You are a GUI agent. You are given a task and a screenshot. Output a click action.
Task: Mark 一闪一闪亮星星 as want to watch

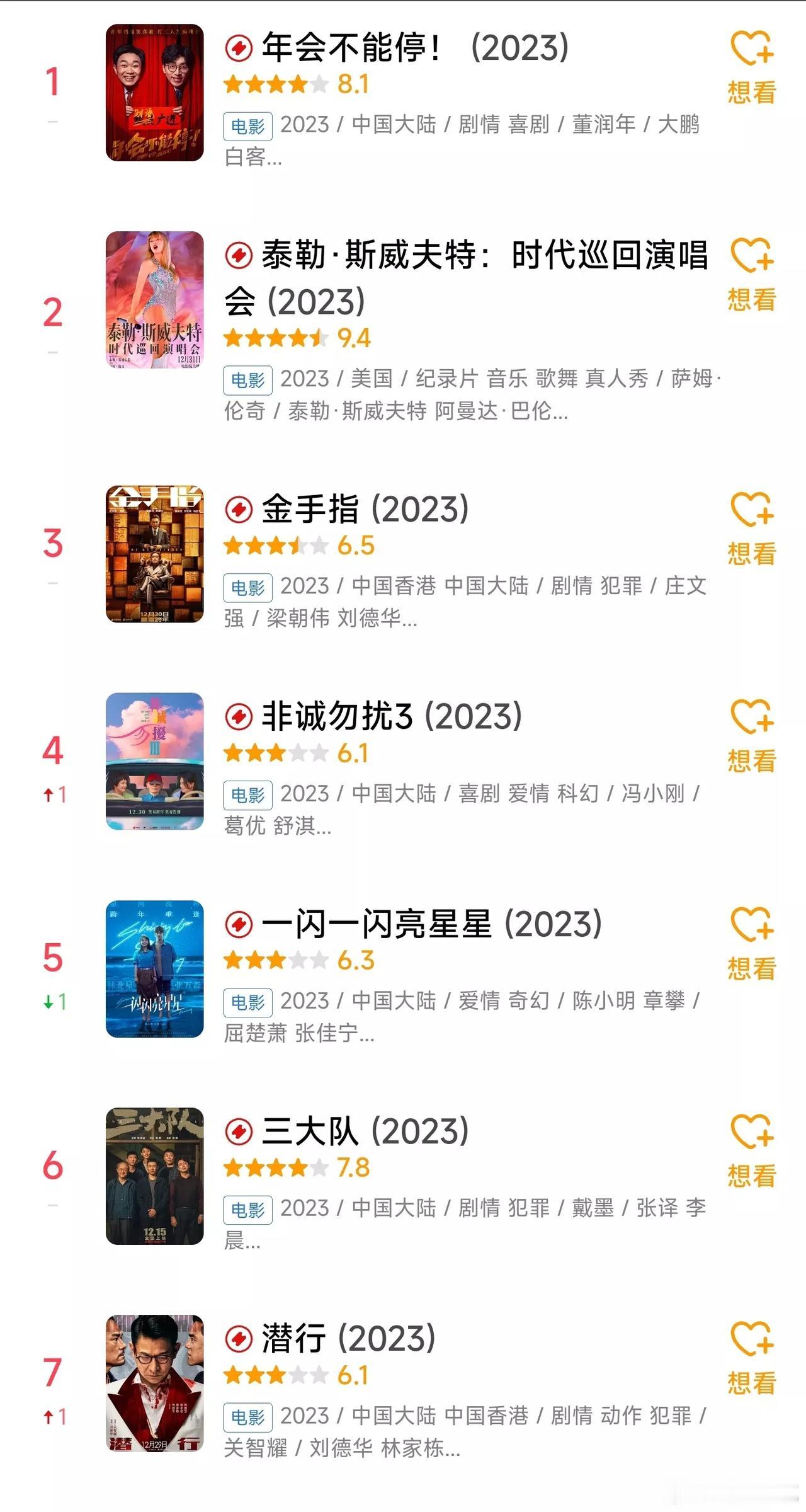[751, 943]
